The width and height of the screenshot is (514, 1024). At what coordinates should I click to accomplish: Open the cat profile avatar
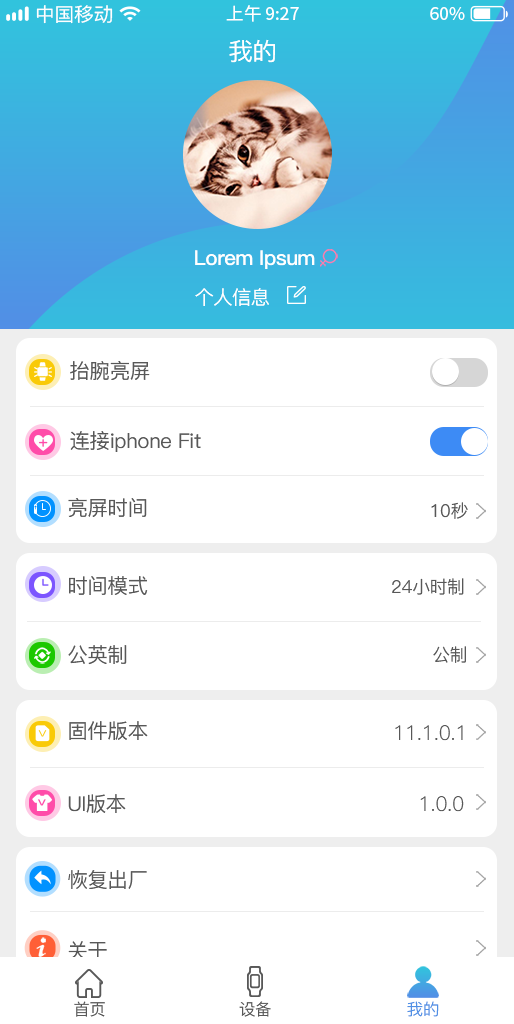(x=257, y=154)
